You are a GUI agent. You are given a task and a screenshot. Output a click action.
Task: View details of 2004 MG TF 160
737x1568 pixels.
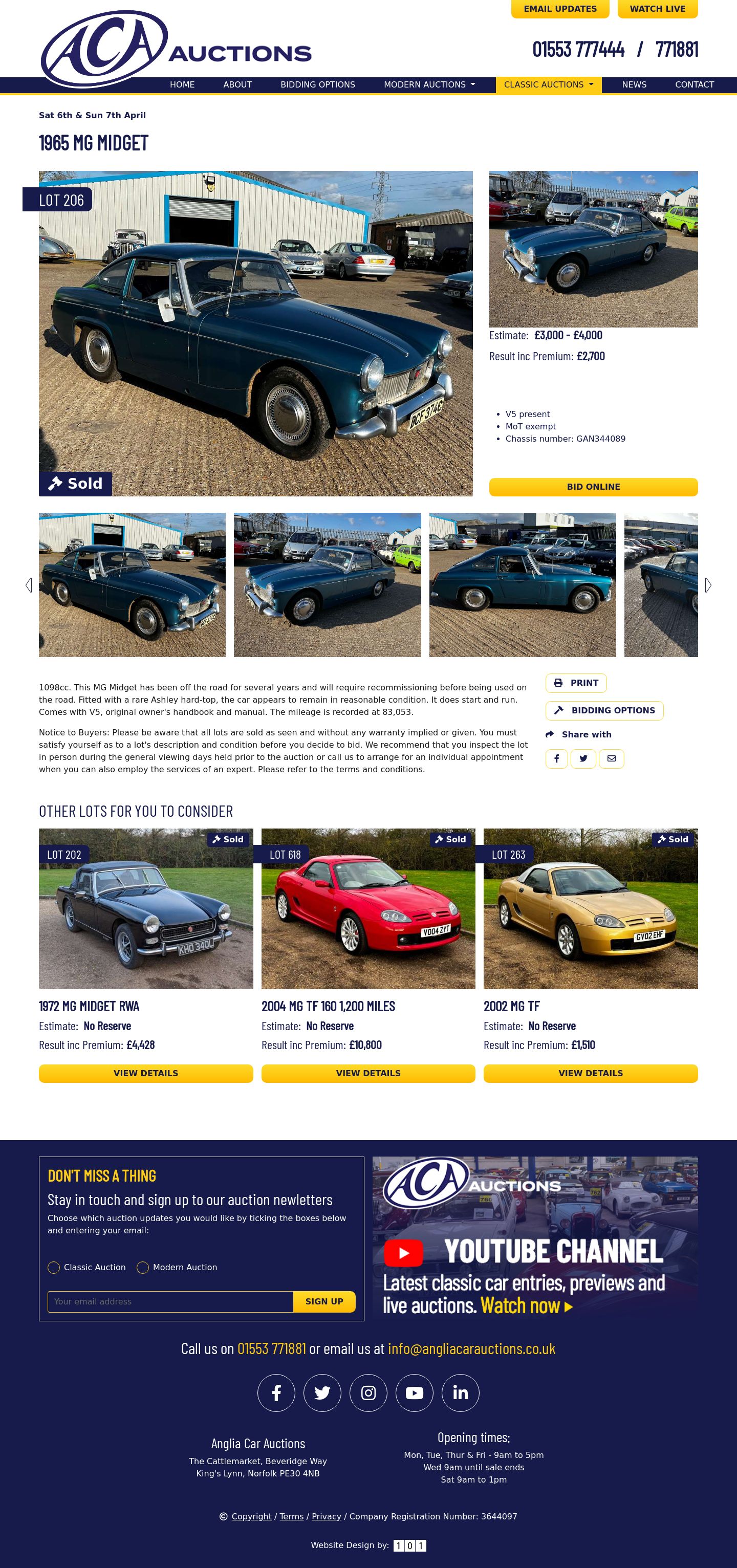pos(367,1073)
